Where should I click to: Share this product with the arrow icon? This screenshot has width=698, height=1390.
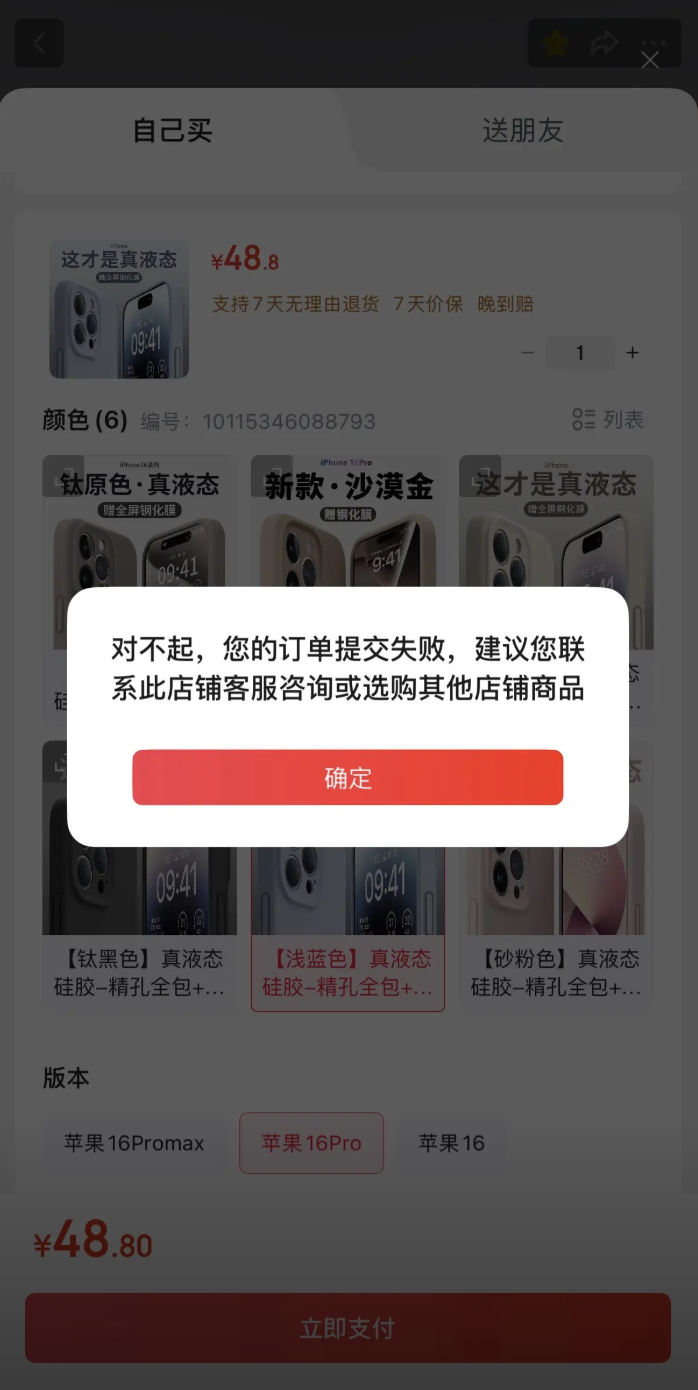[604, 43]
